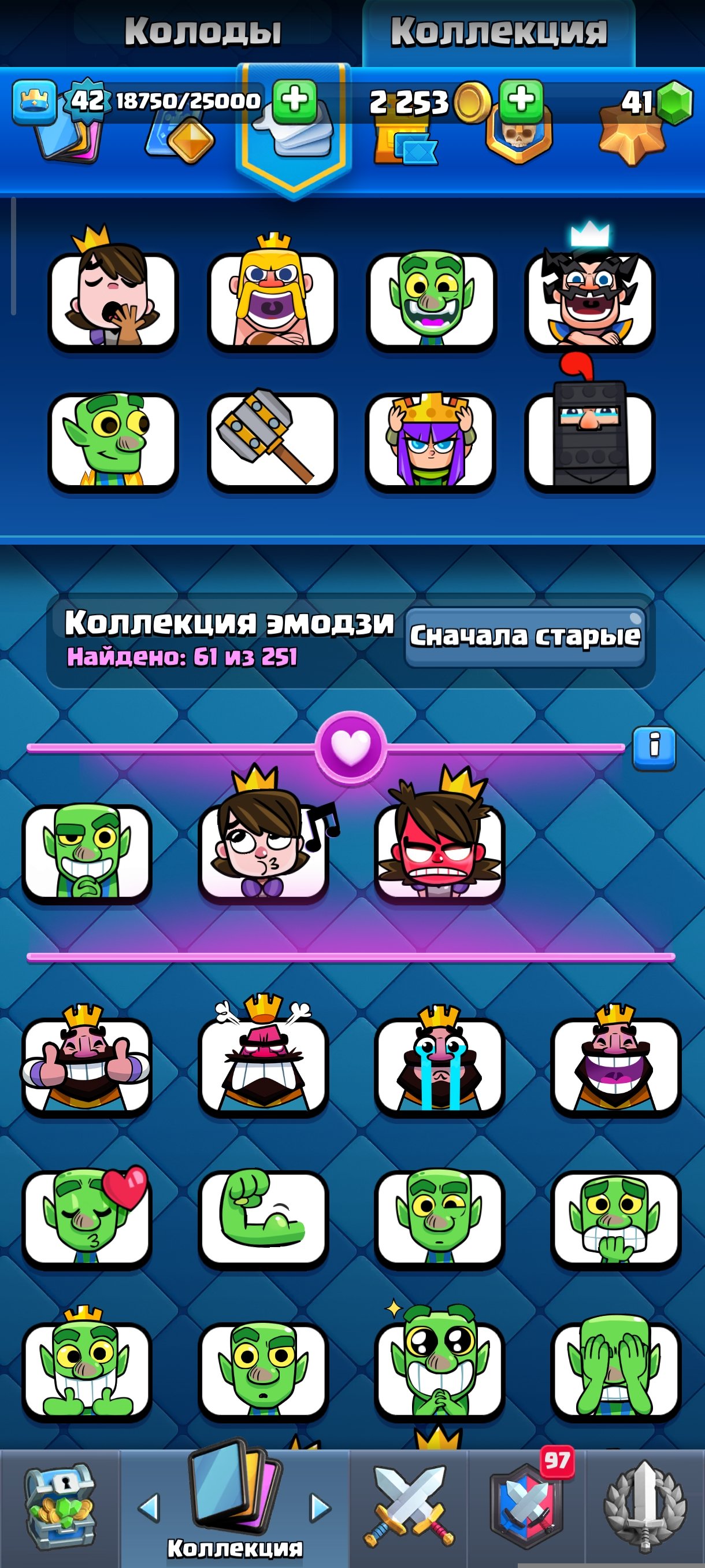Open the blue info icon
Screen dimensions: 705x1568
(654, 747)
